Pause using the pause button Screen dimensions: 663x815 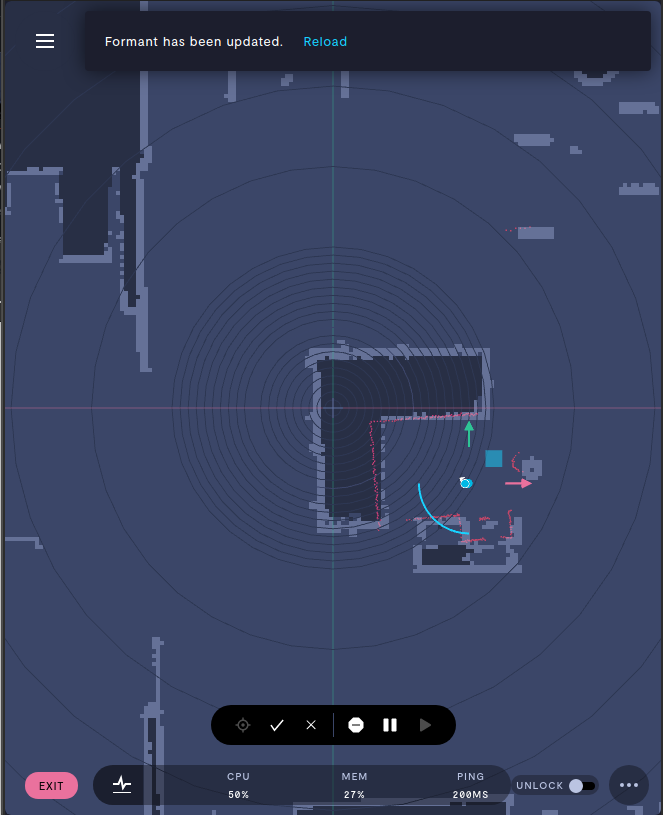coord(390,725)
